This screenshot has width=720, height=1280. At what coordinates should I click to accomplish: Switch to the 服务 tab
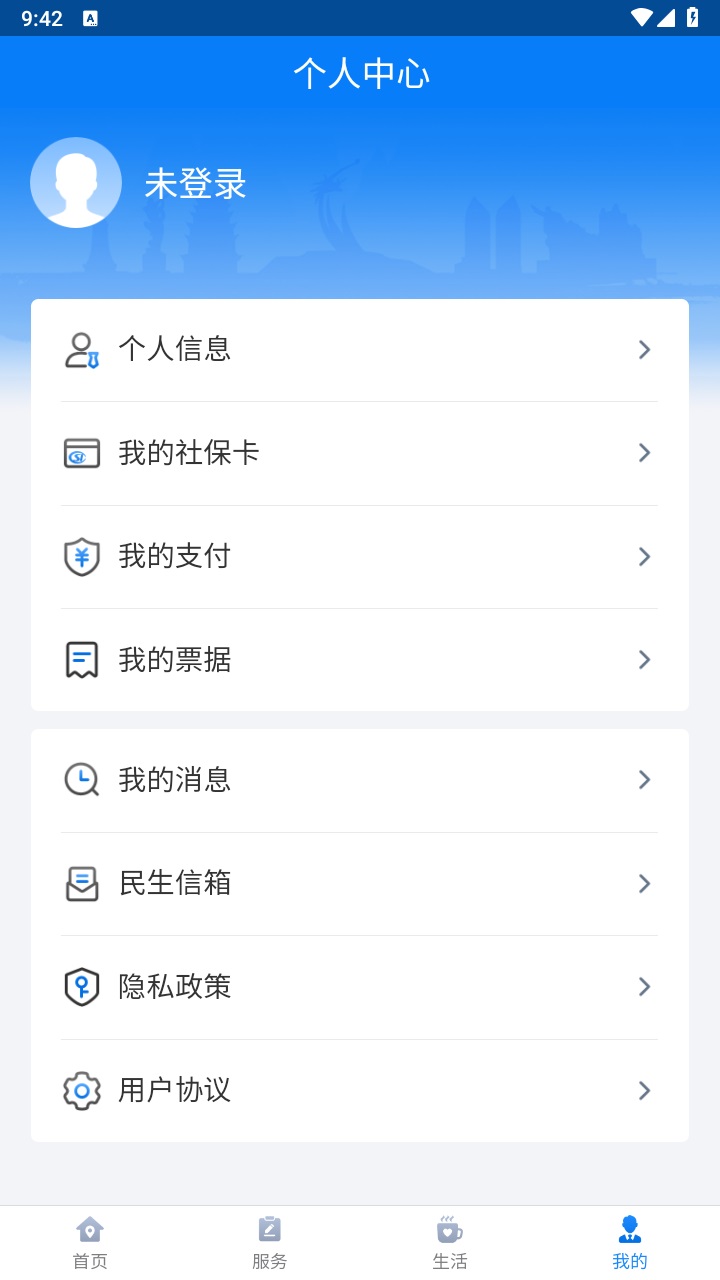point(270,1240)
